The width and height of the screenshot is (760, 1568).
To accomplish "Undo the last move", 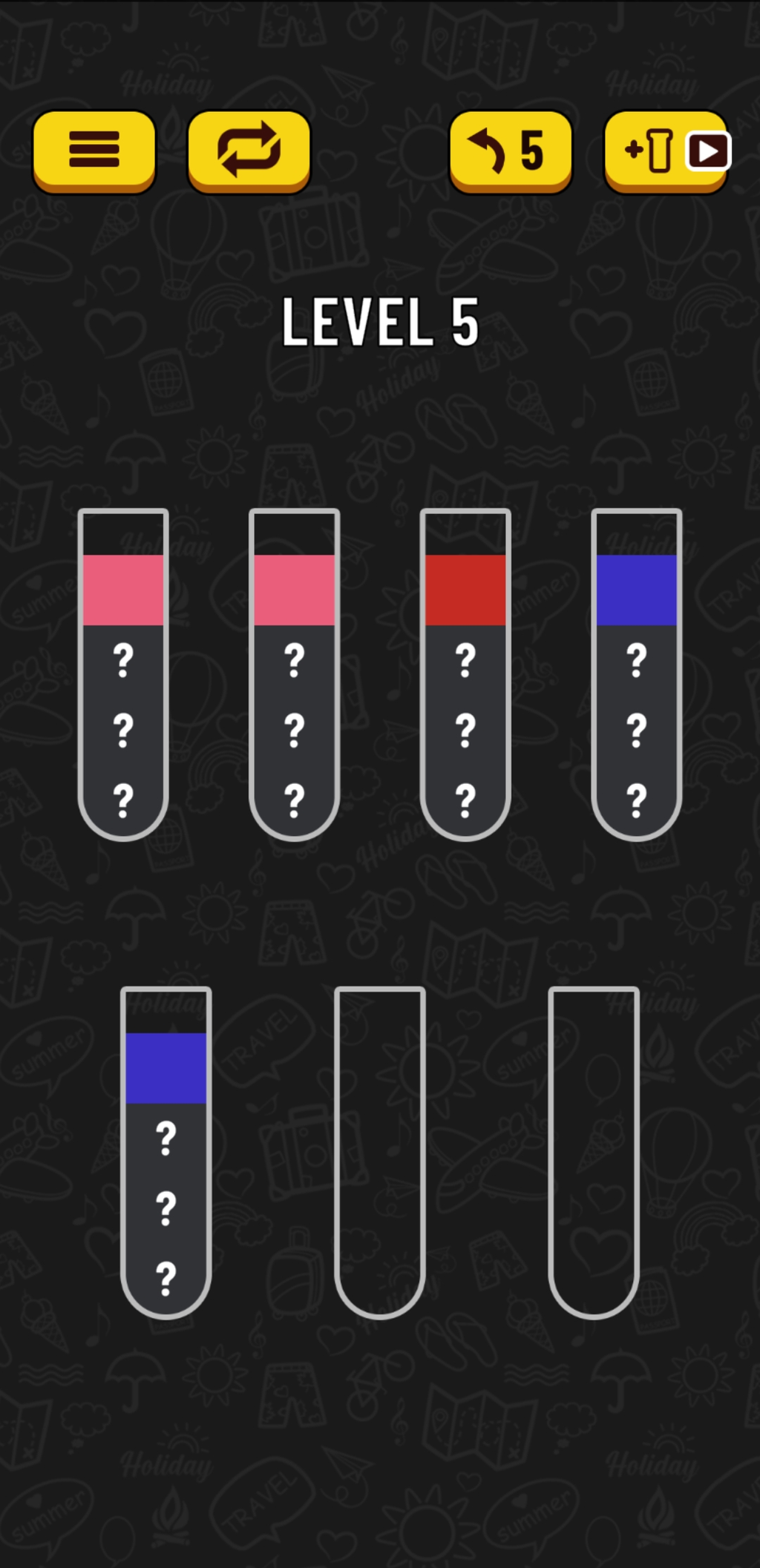I will [511, 151].
